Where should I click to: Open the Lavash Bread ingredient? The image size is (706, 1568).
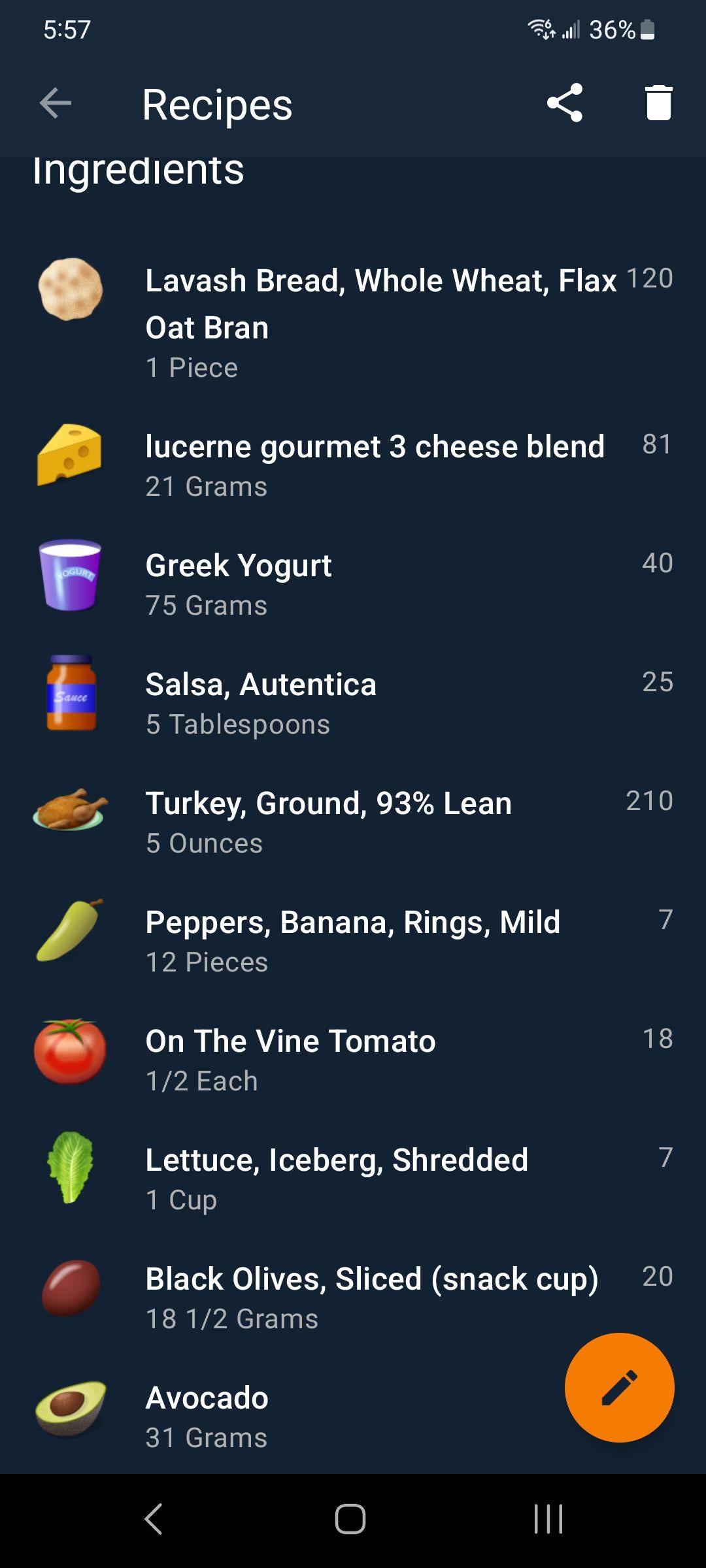click(x=353, y=323)
